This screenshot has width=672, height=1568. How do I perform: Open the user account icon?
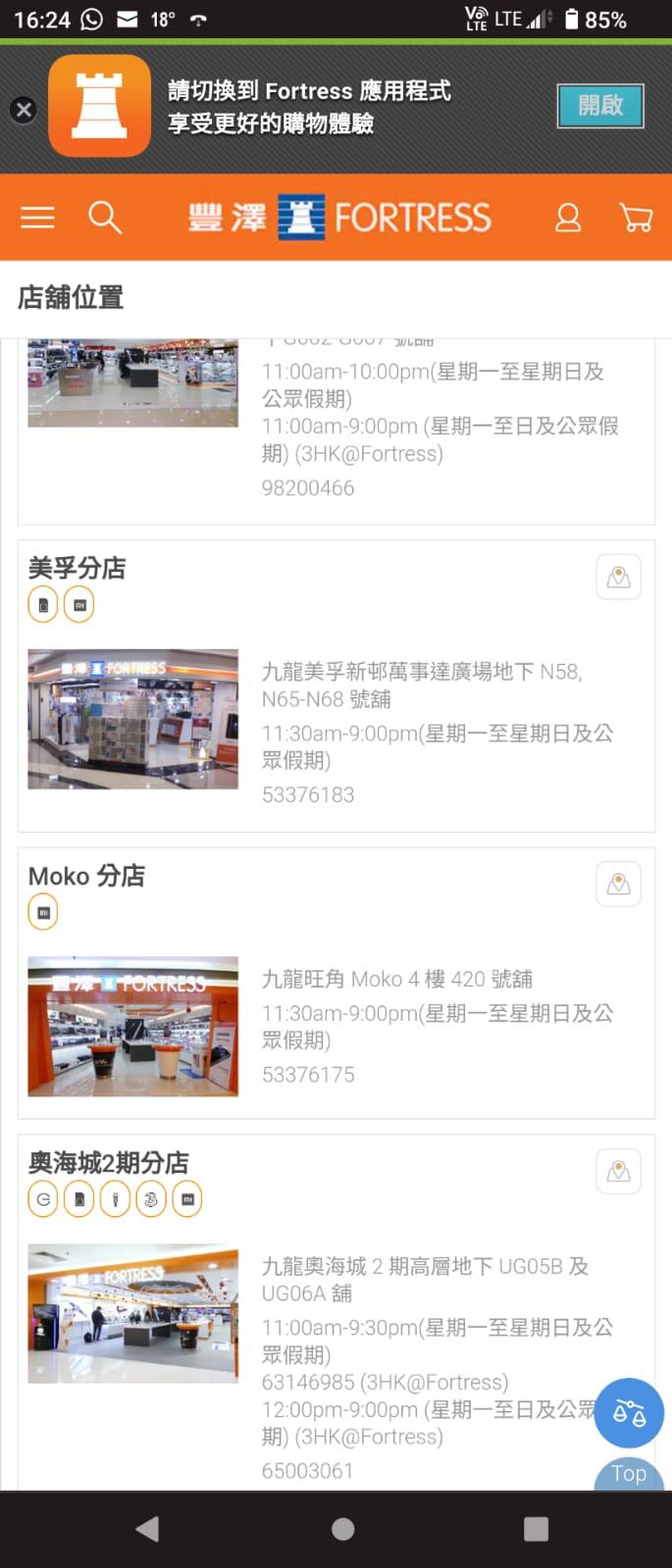point(568,217)
